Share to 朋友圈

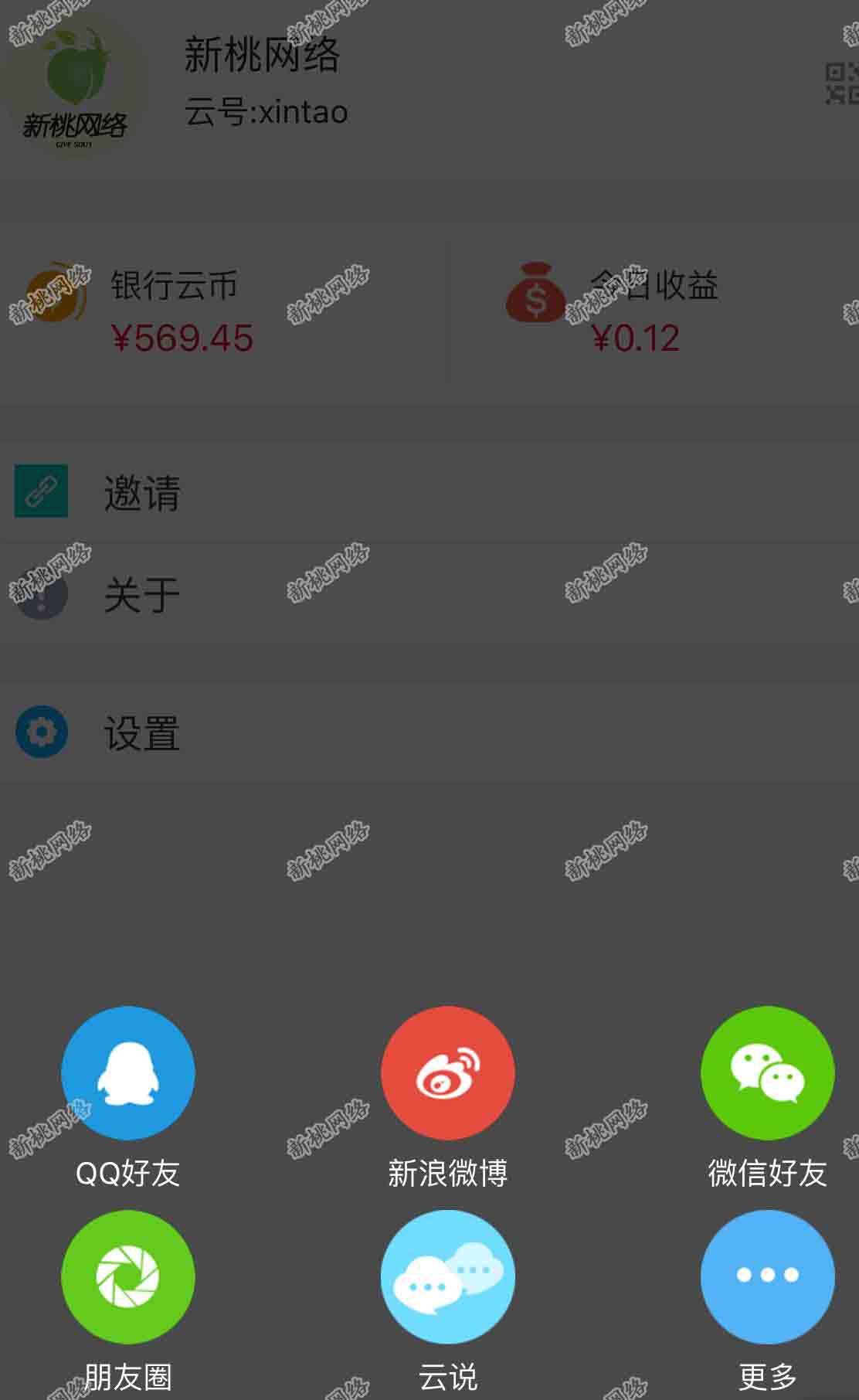click(127, 1276)
